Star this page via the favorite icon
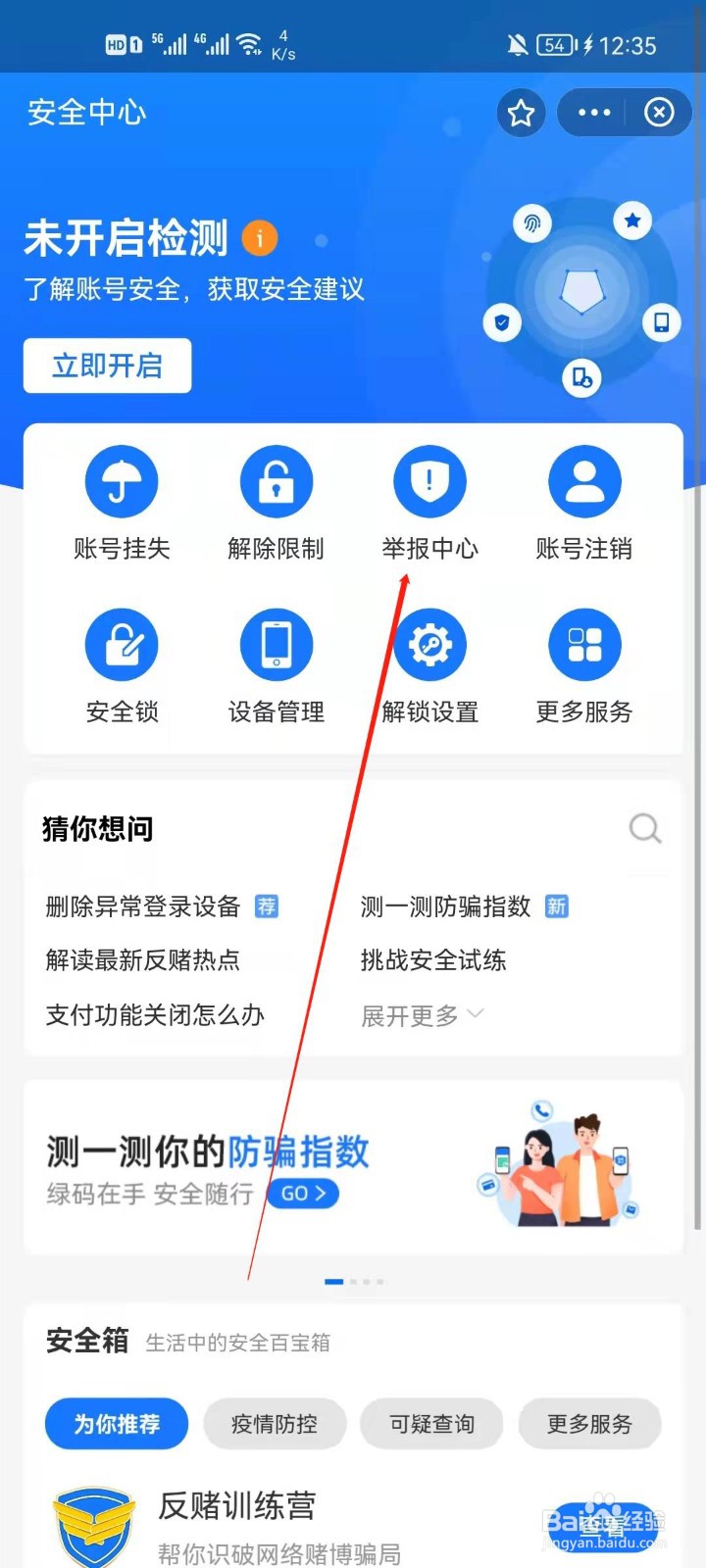 point(521,113)
